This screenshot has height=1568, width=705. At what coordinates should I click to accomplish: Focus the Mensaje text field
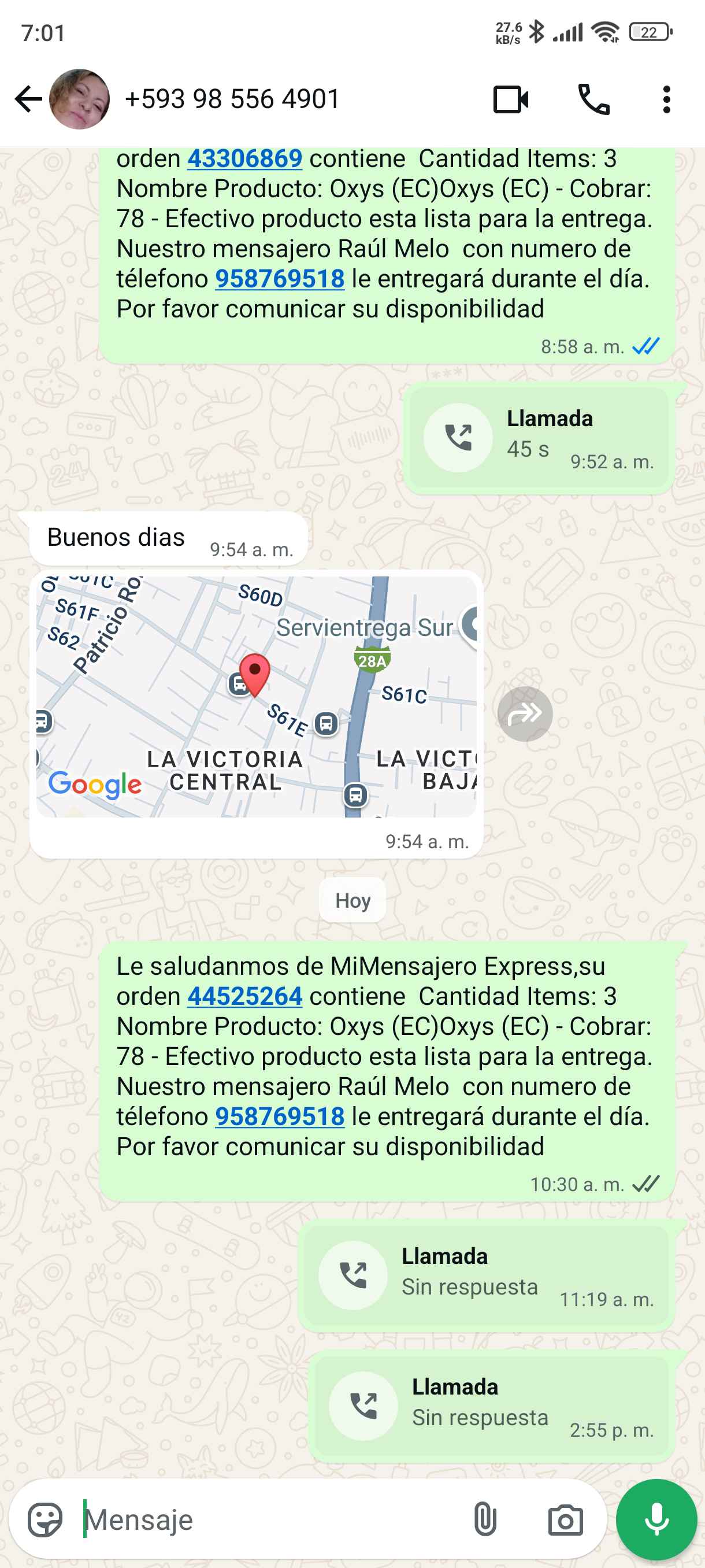tap(268, 1519)
